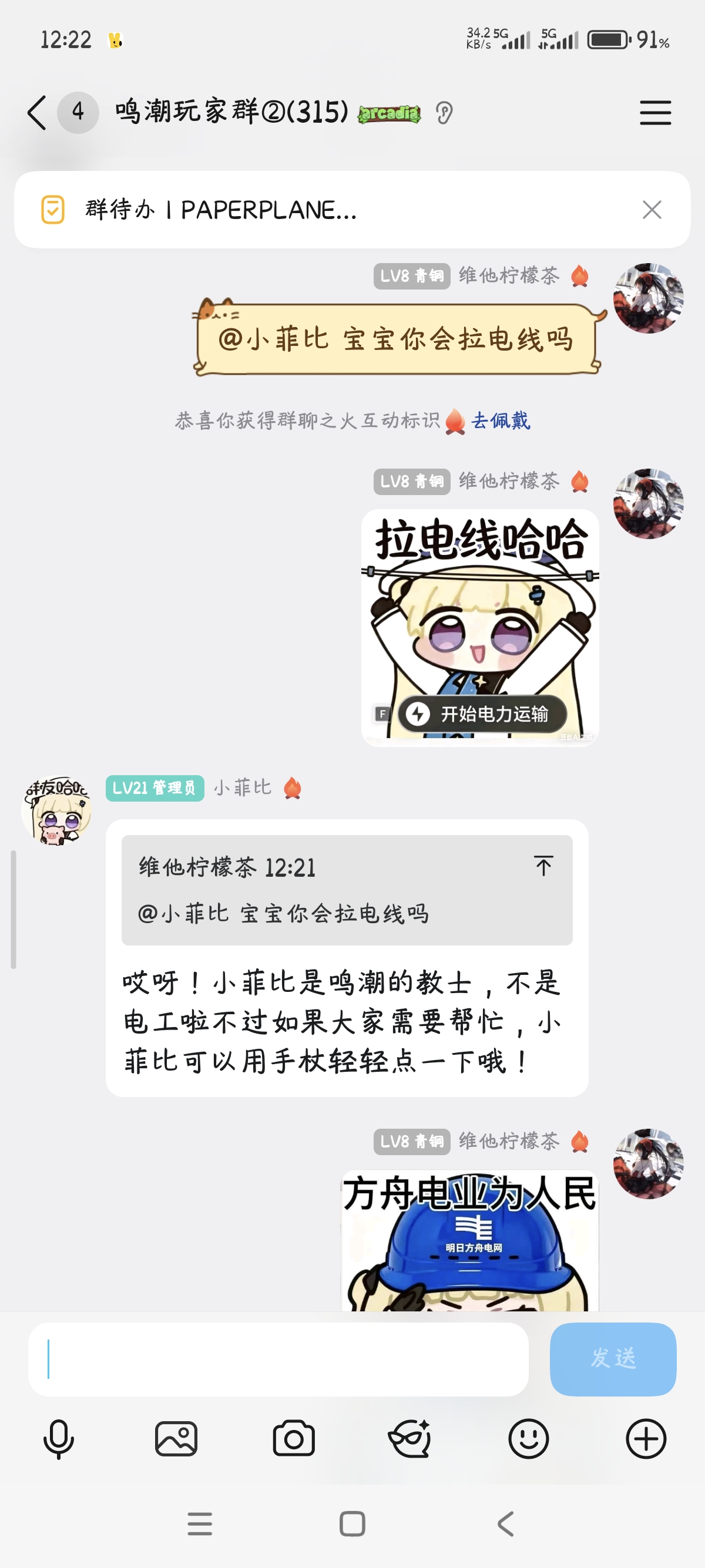Open the photo gallery picker
The width and height of the screenshot is (705, 1568).
(x=176, y=1439)
